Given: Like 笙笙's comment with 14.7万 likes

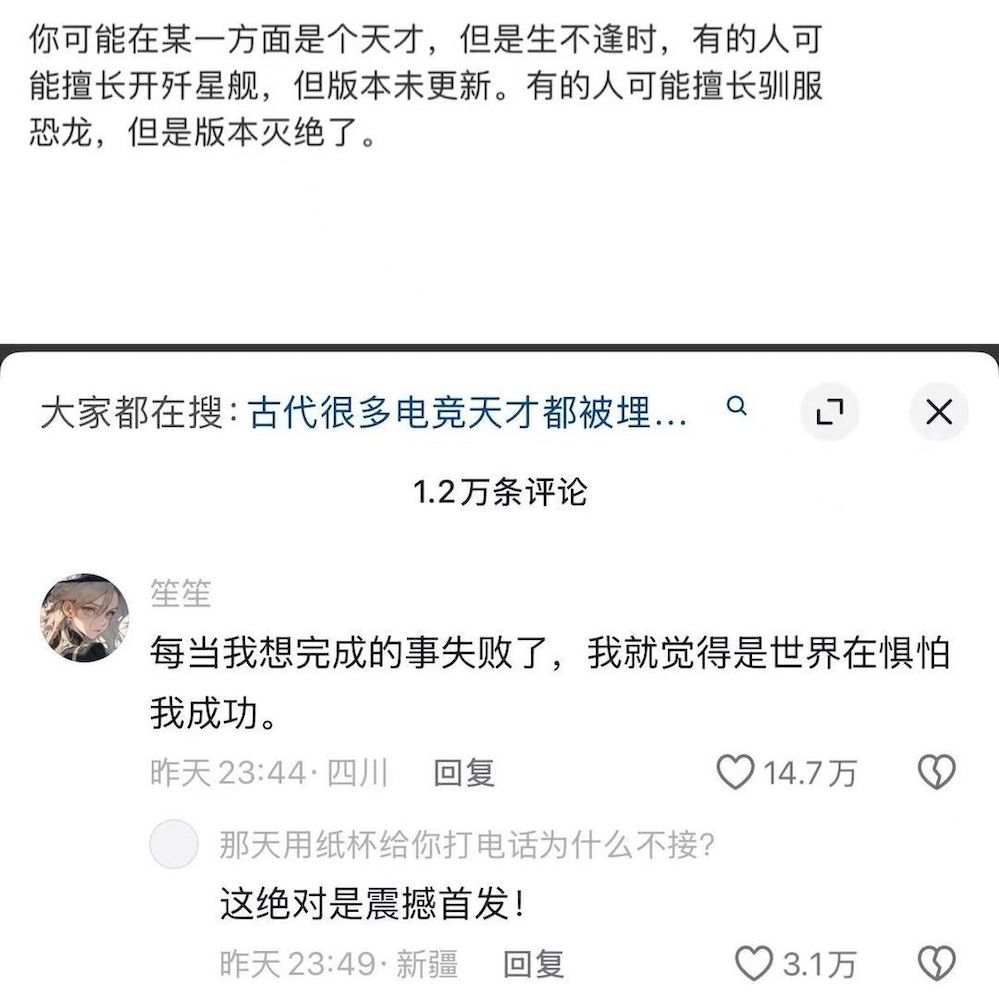Looking at the screenshot, I should pos(736,772).
